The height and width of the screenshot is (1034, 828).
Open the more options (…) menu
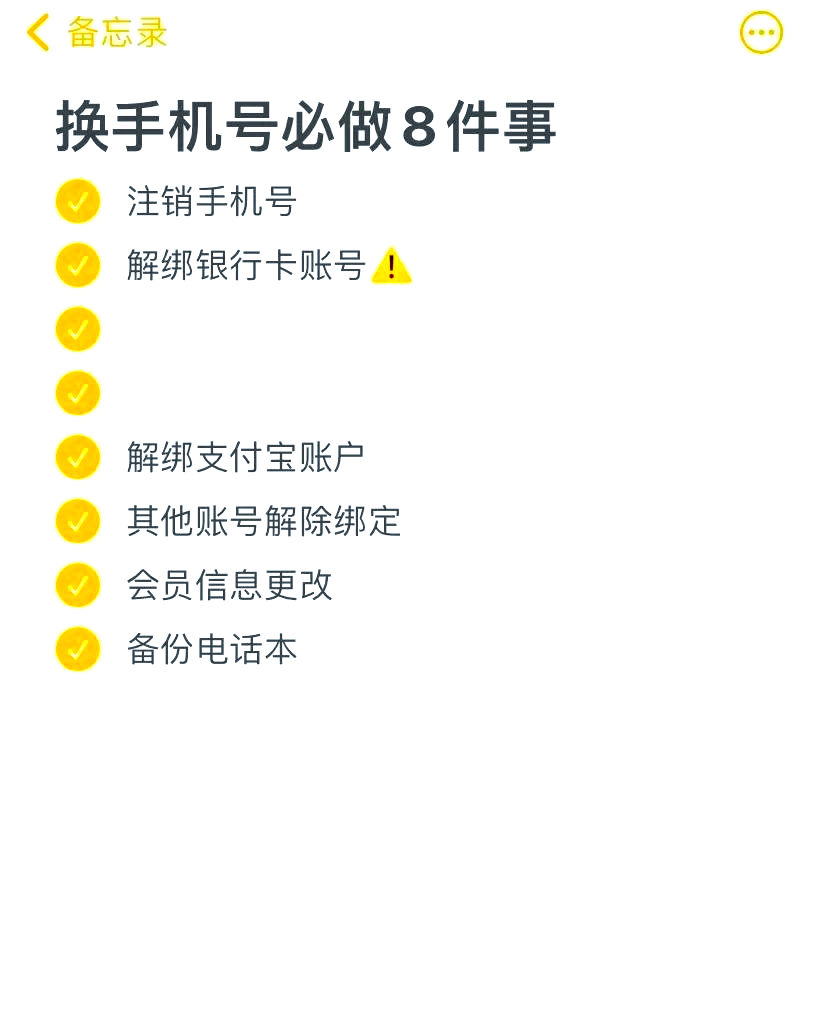point(761,31)
